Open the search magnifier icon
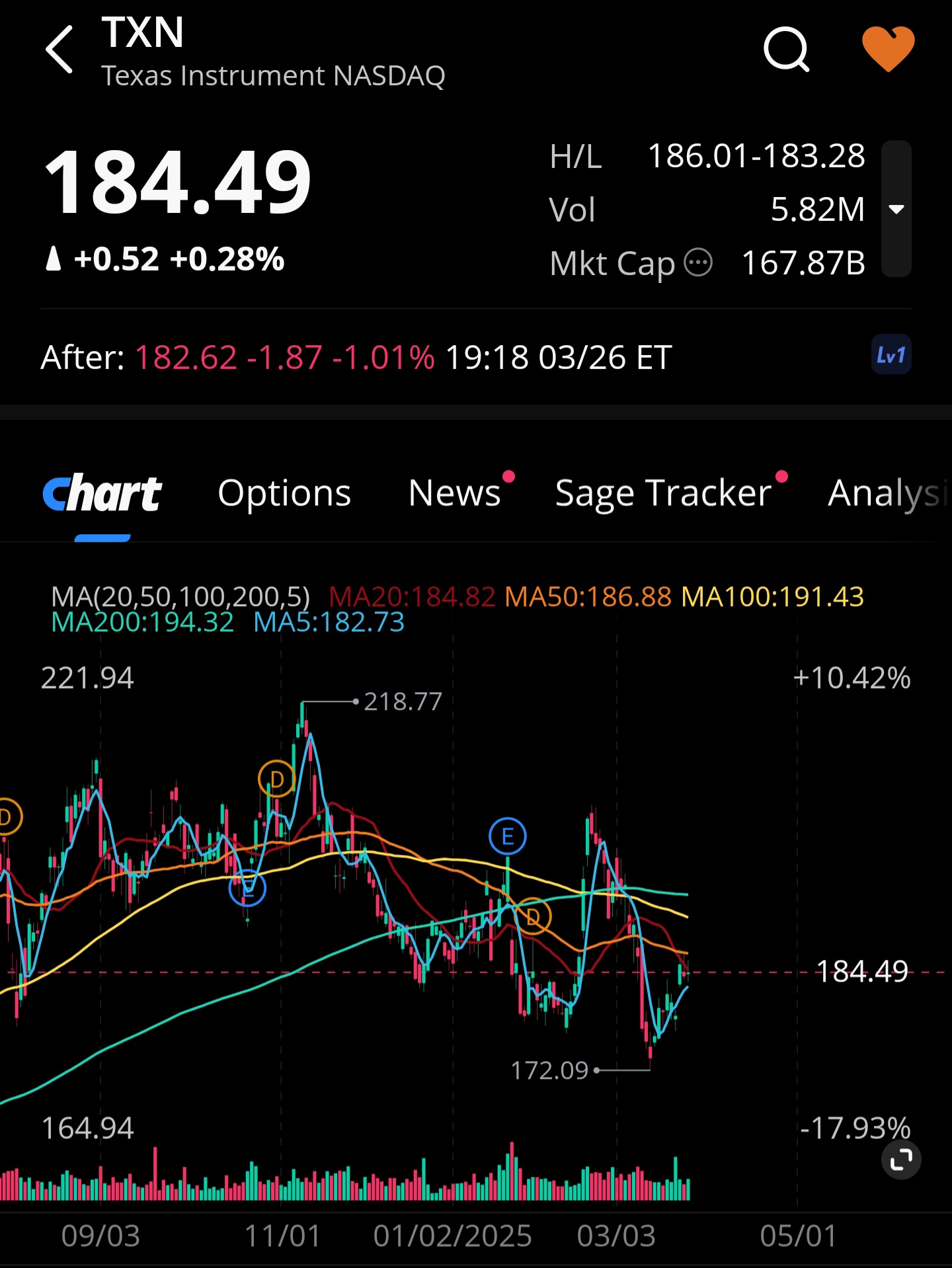952x1268 pixels. click(786, 50)
